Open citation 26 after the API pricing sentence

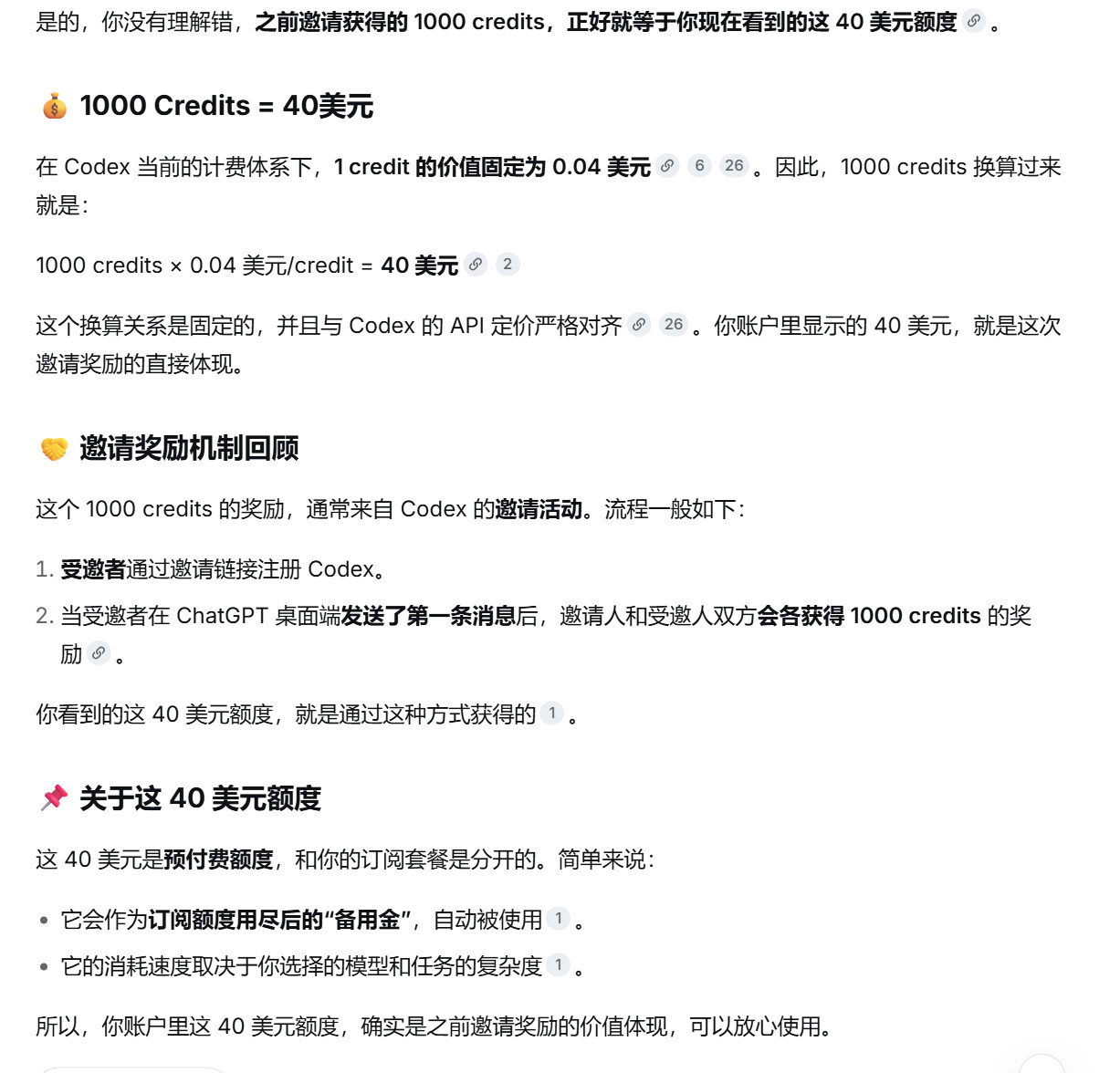coord(674,325)
